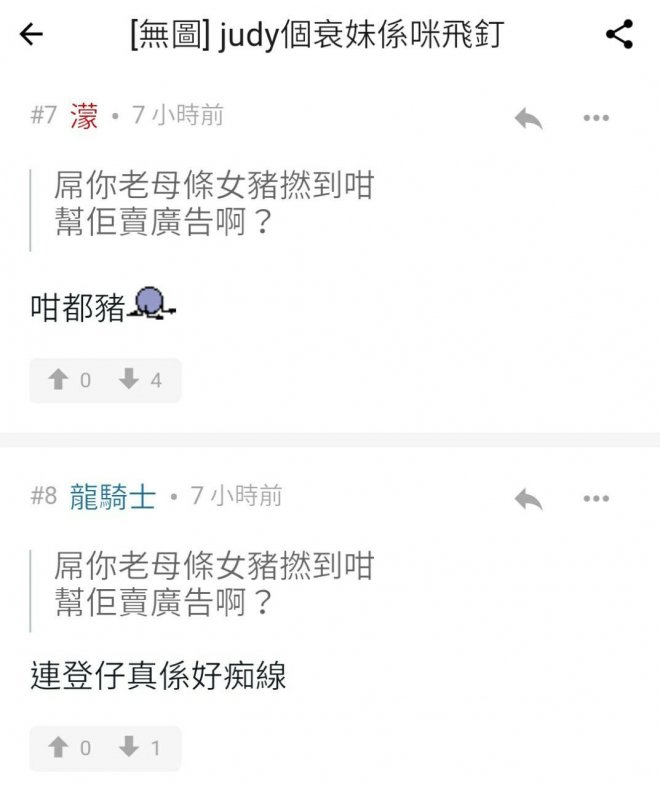
Task: Share this thread via the share icon
Action: pos(620,35)
